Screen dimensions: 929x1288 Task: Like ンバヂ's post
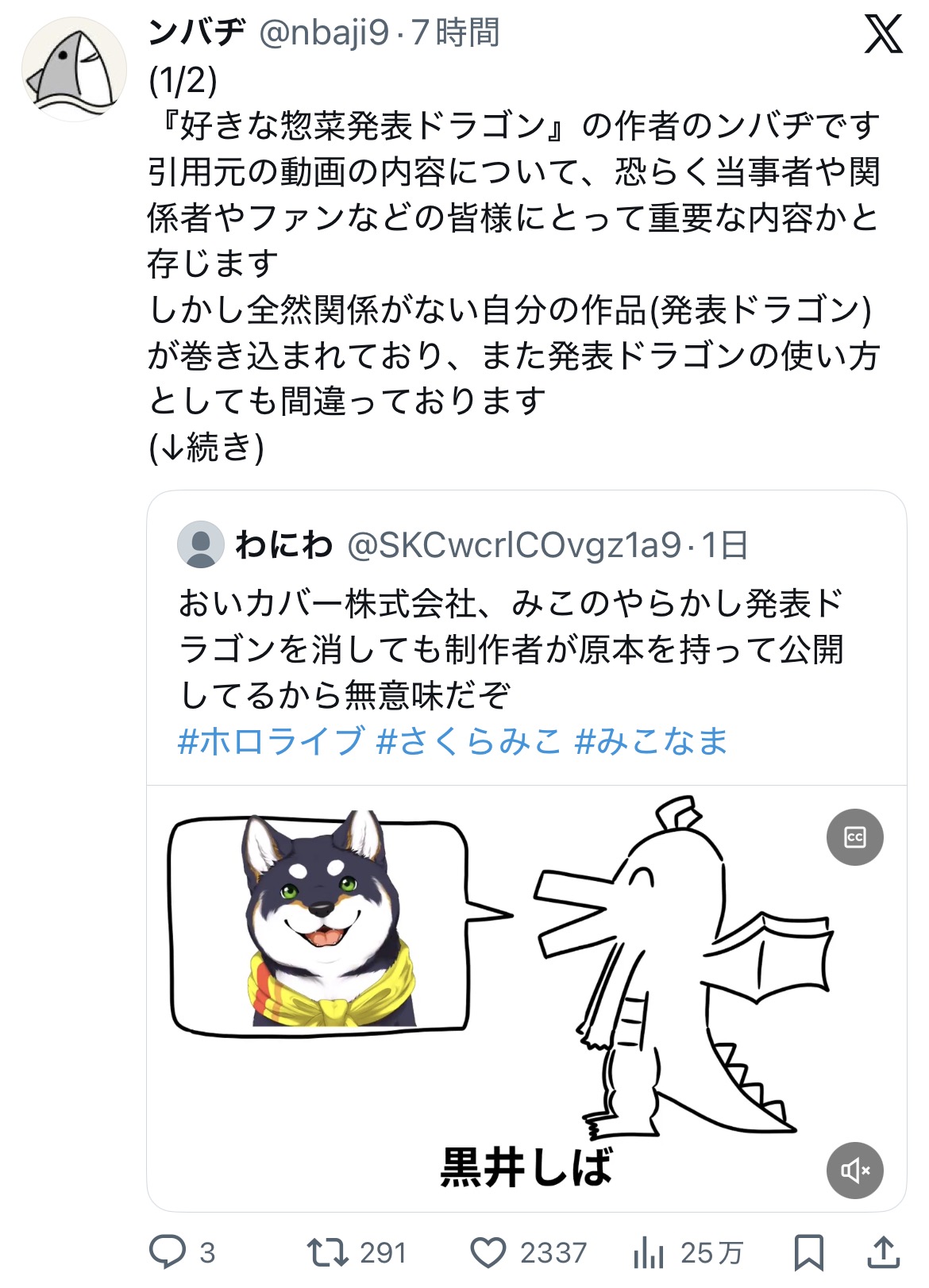coord(488,1252)
